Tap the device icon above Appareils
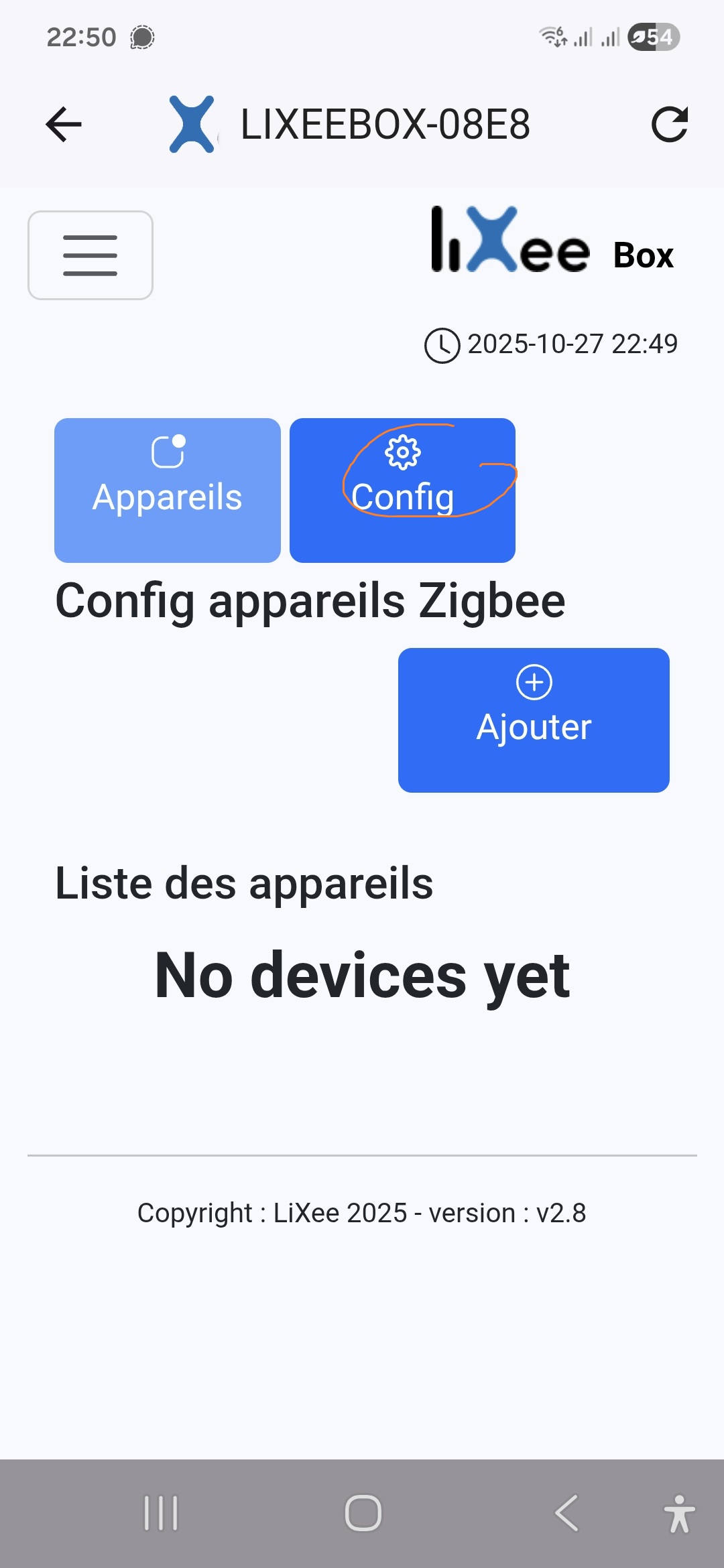Screen dimensions: 724x1568 tap(168, 452)
